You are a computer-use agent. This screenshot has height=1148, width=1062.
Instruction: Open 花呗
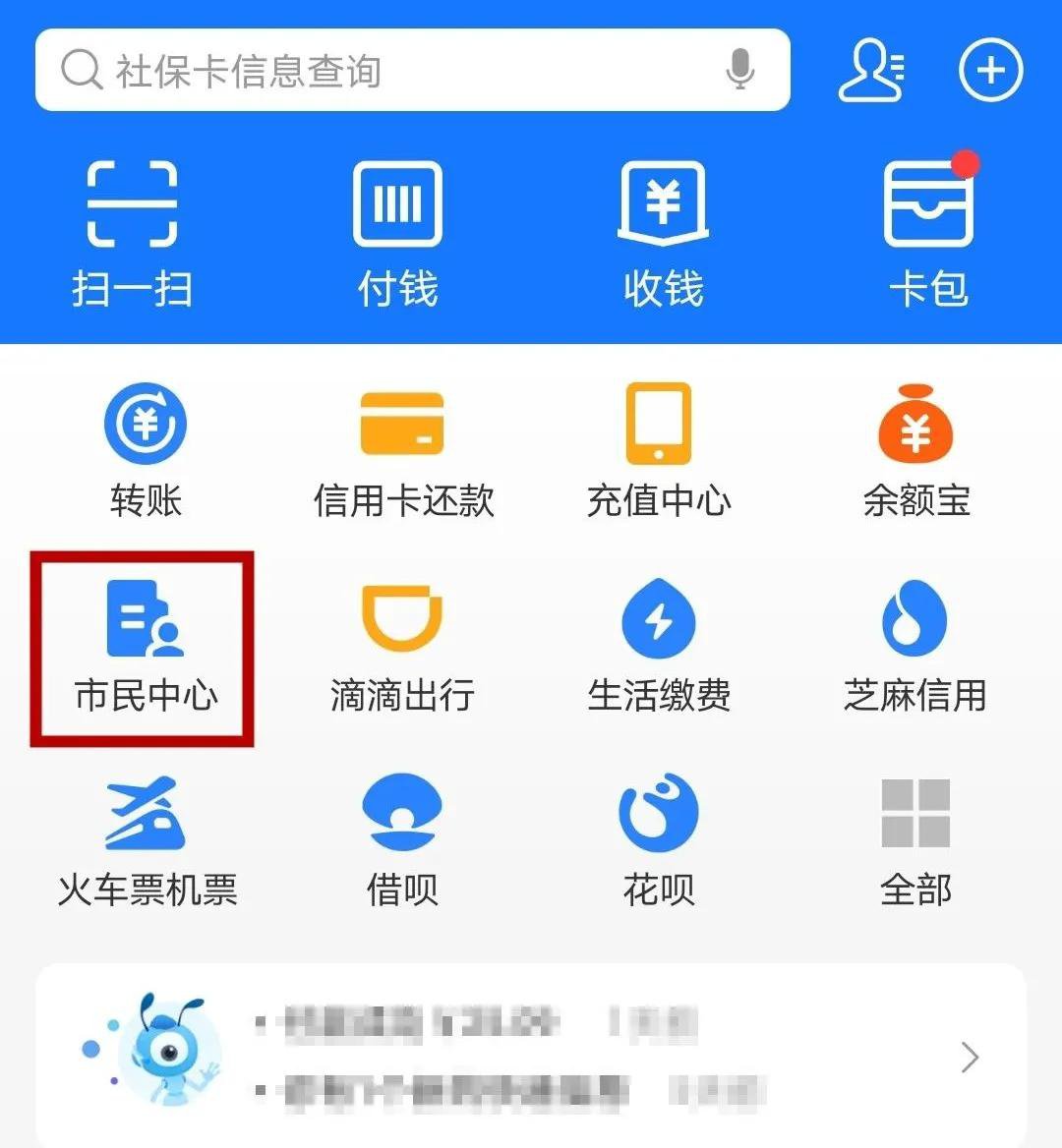(x=659, y=841)
